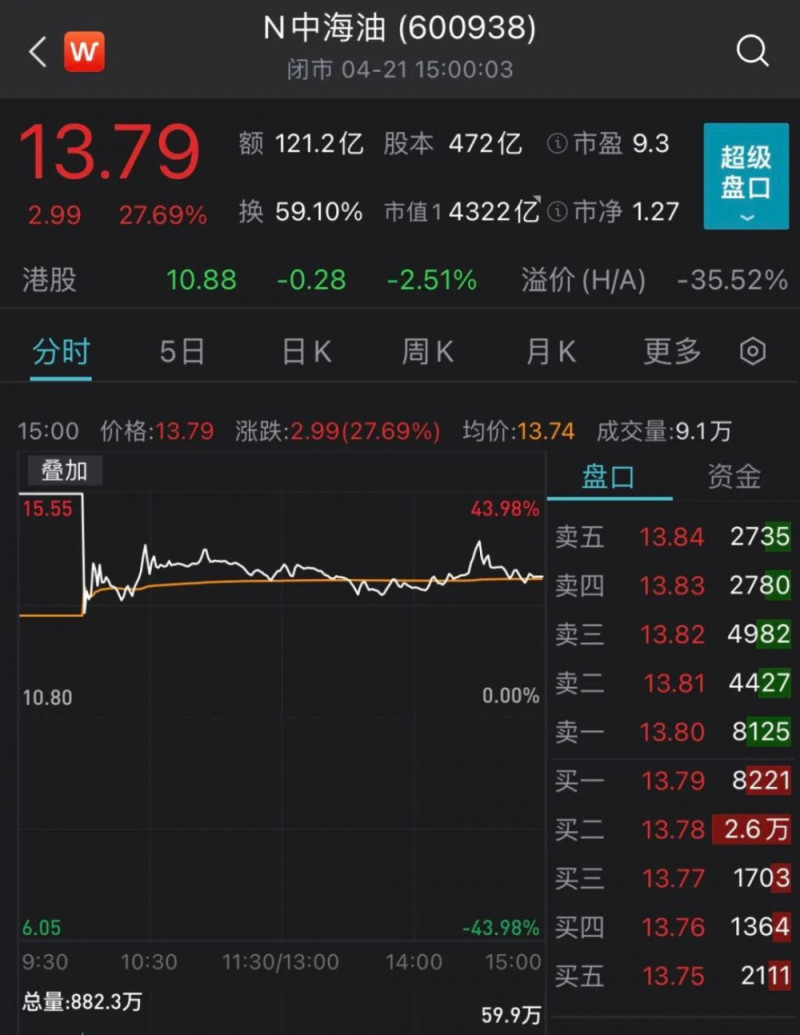Open the red W app icon
Screen dimensions: 800x1035
[x=85, y=52]
